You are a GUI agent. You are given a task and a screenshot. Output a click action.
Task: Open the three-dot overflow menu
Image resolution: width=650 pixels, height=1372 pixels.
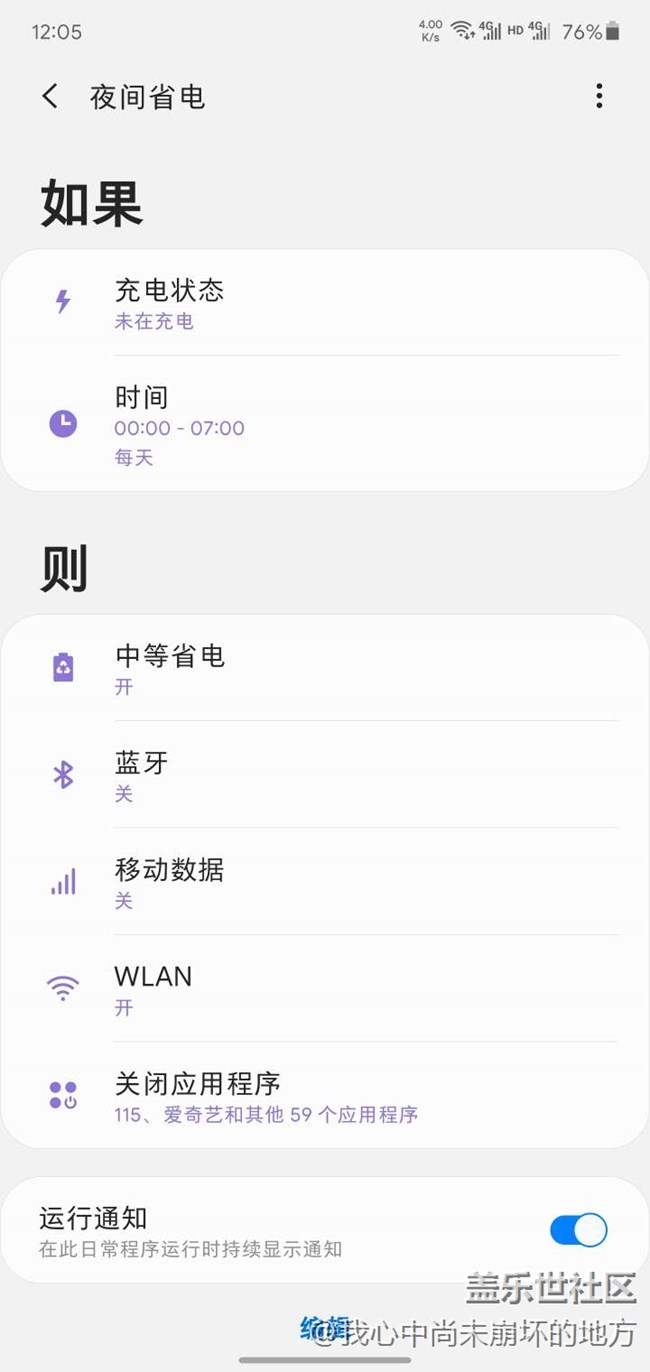[599, 96]
